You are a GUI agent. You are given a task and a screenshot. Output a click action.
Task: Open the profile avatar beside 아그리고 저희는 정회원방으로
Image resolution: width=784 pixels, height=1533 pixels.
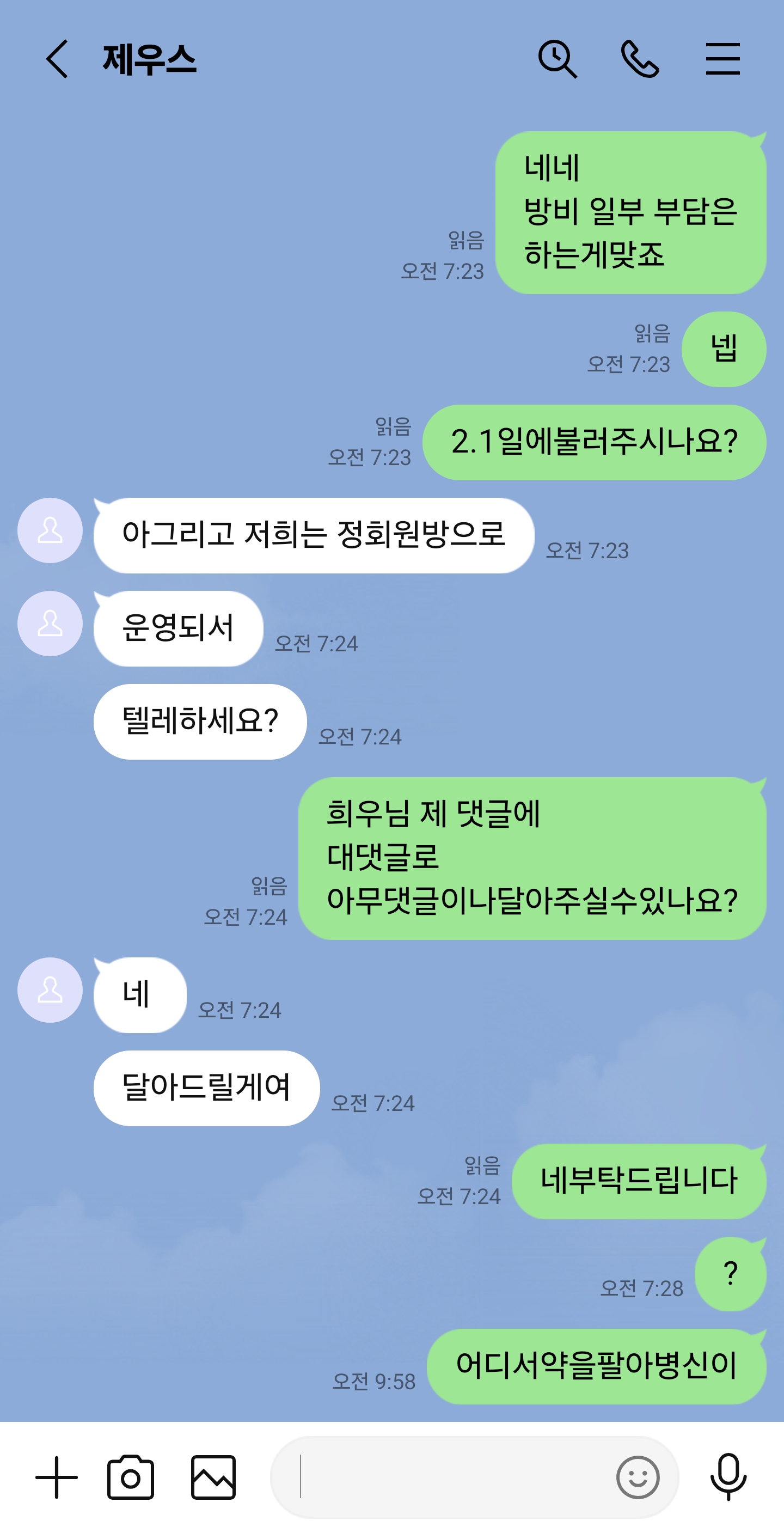(50, 530)
